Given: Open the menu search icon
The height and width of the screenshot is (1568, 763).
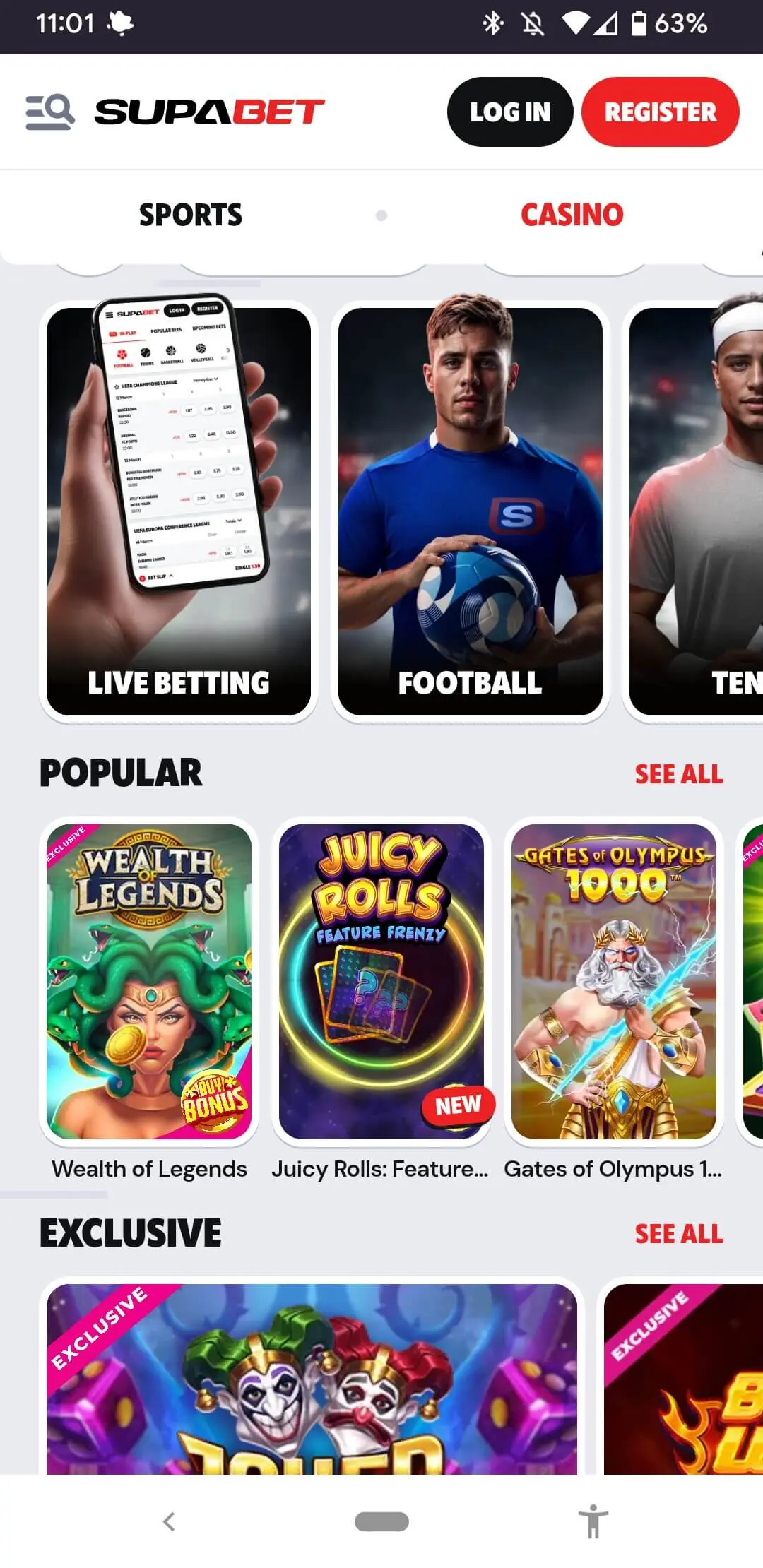Looking at the screenshot, I should click(49, 112).
